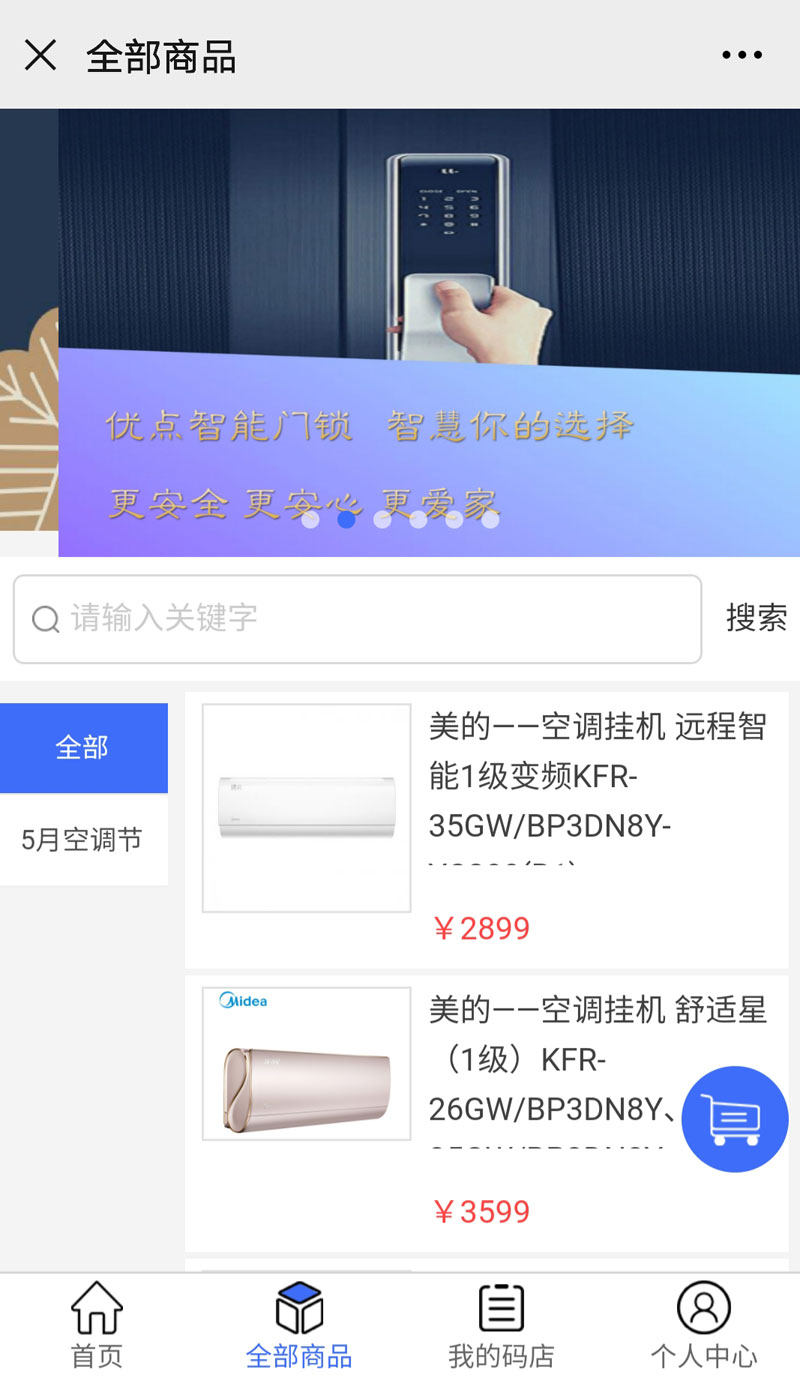800x1386 pixels.
Task: Switch to the 全部商品 tab
Action: click(x=299, y=1326)
